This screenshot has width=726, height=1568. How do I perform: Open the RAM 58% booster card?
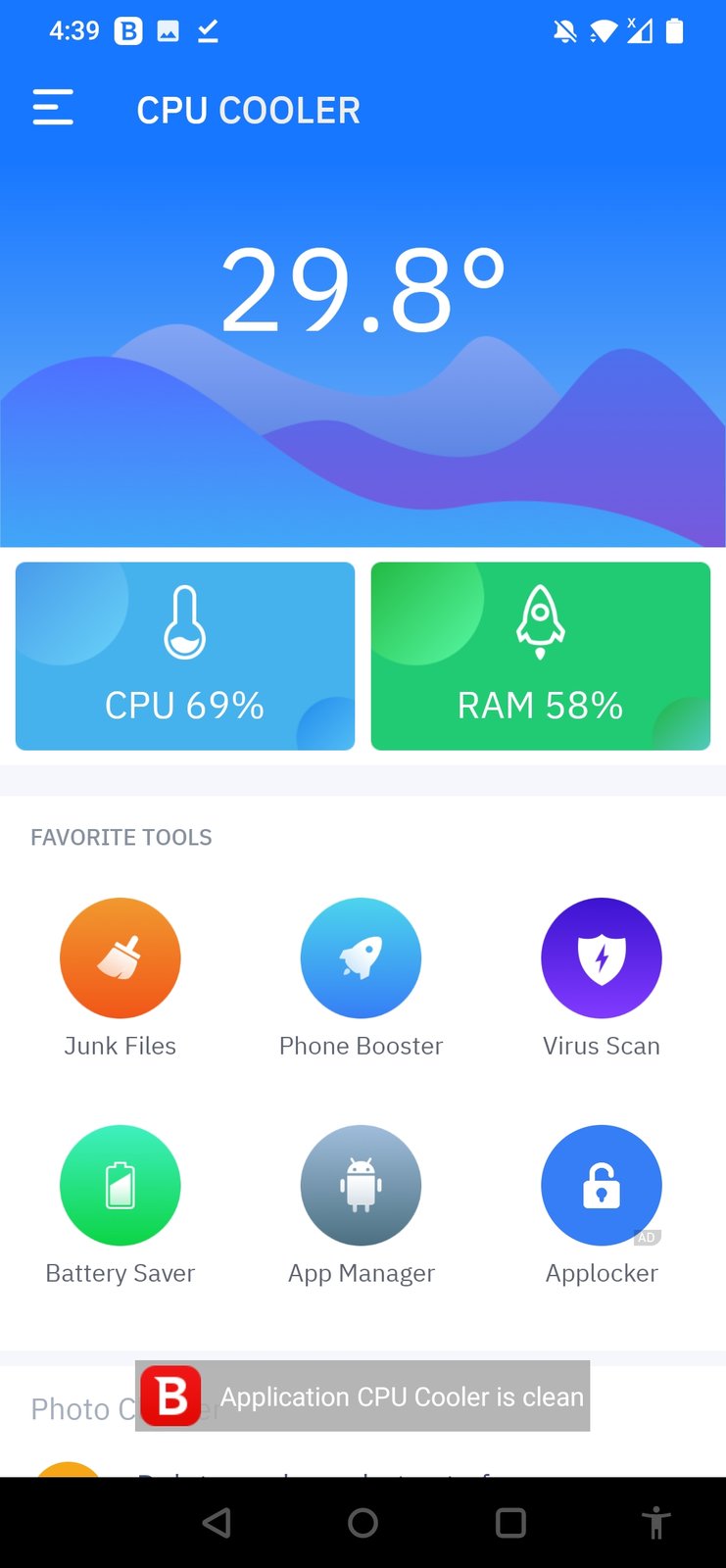pyautogui.click(x=540, y=656)
